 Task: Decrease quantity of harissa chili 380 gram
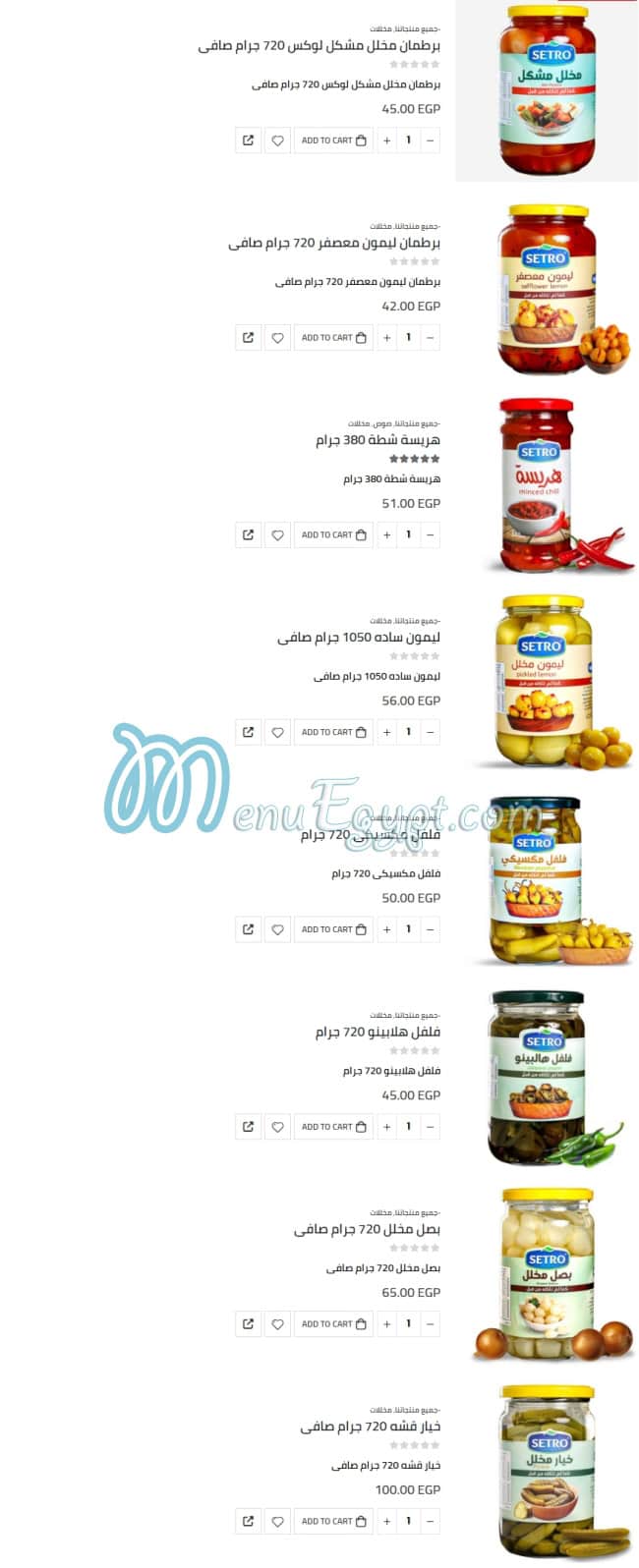[x=430, y=535]
